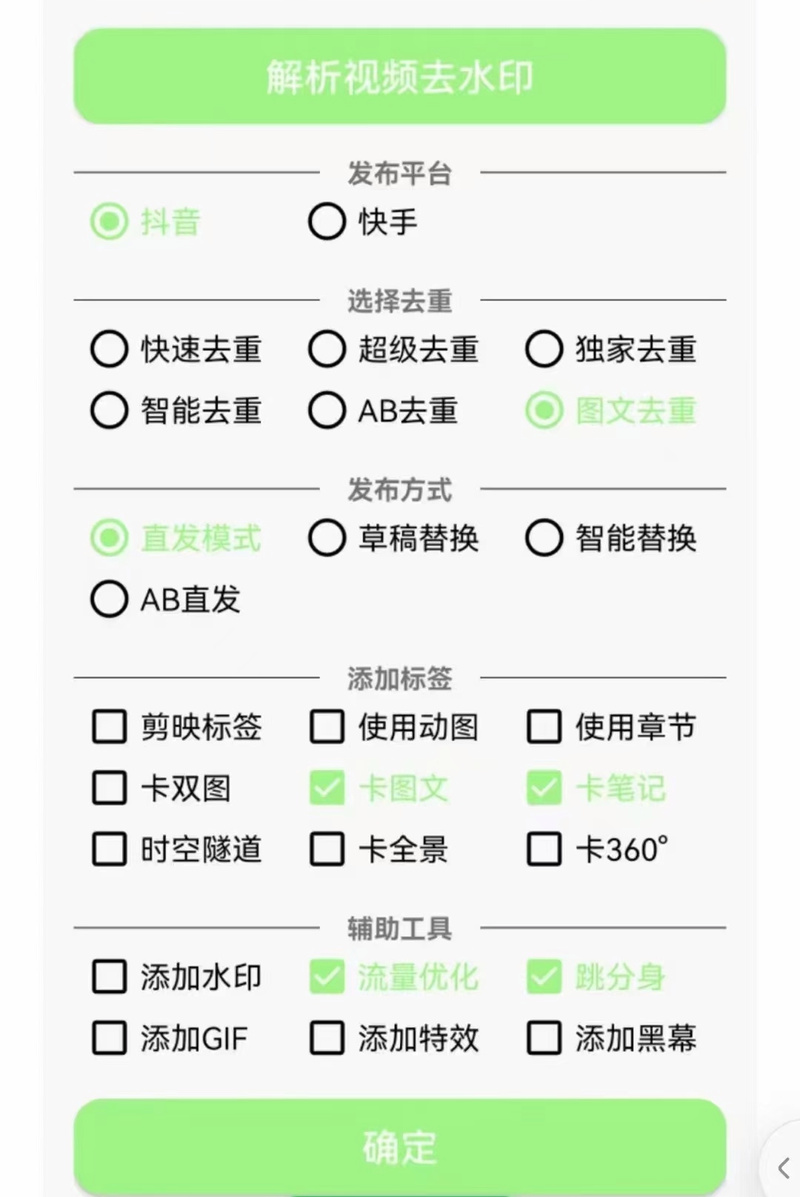
Task: Check the 使用动图 option
Action: (x=326, y=727)
